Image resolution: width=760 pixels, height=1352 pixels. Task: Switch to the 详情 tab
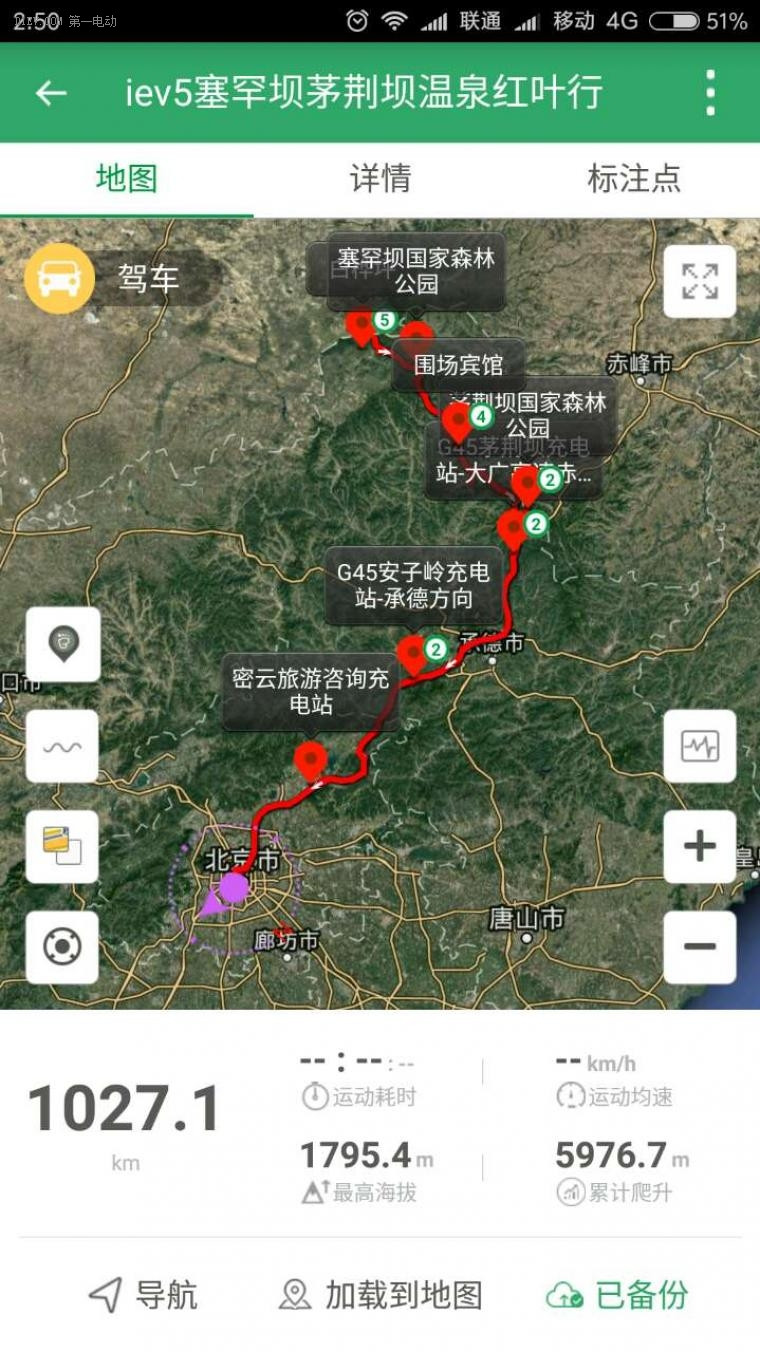point(380,179)
